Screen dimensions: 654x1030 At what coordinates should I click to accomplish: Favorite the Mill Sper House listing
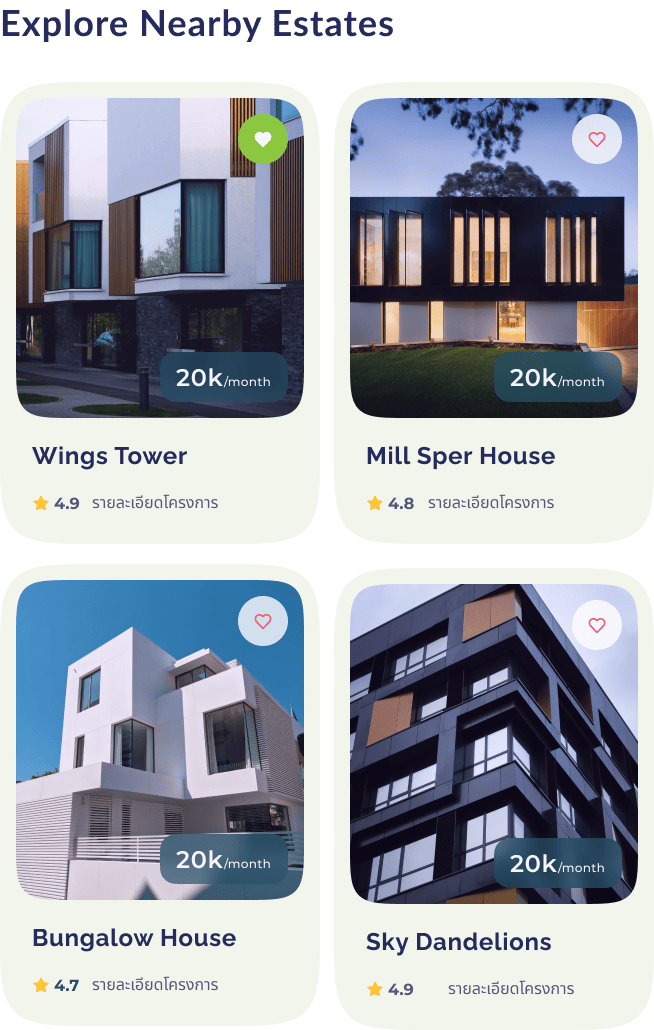tap(597, 140)
